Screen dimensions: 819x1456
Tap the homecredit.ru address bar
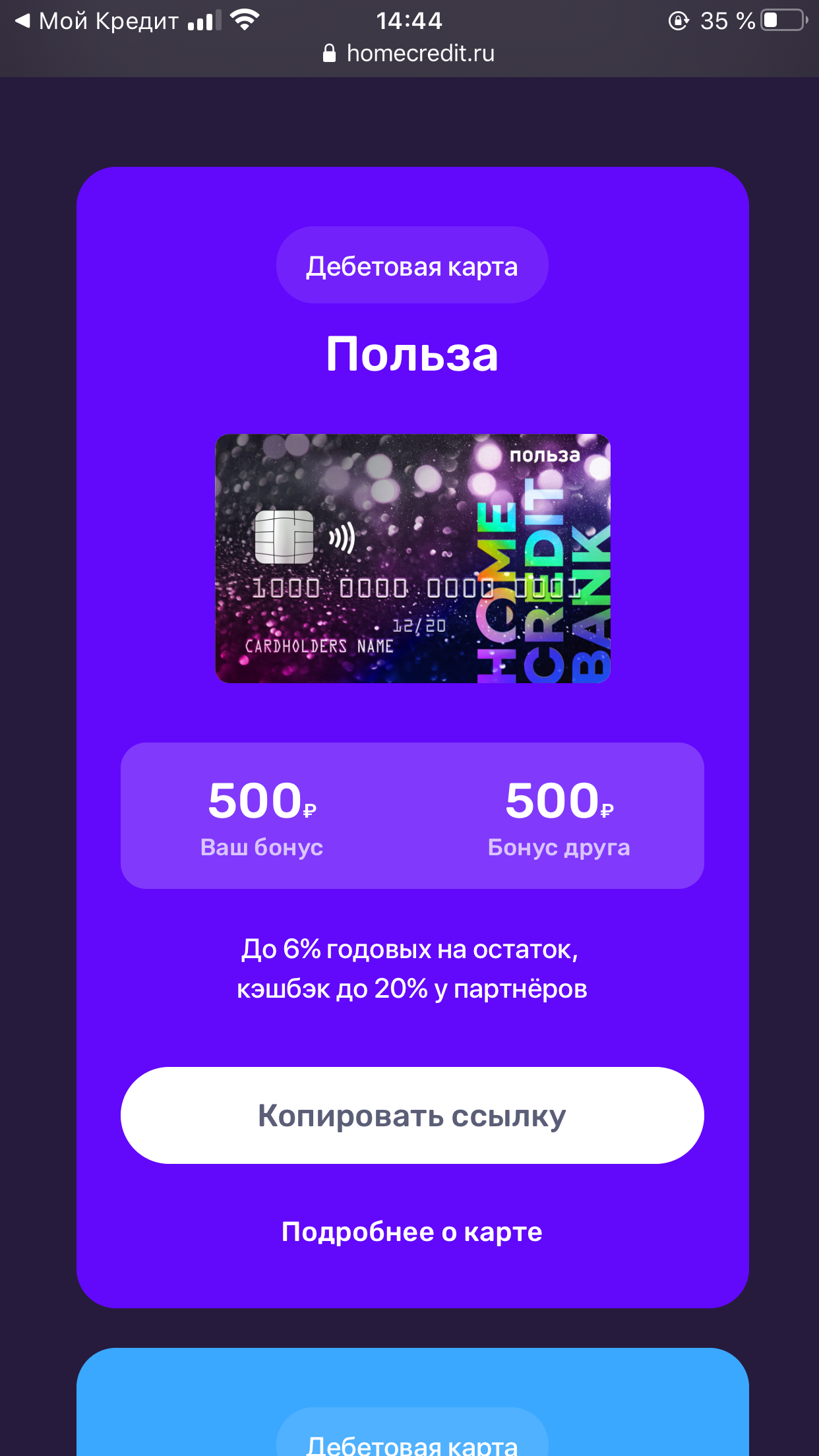(x=409, y=53)
